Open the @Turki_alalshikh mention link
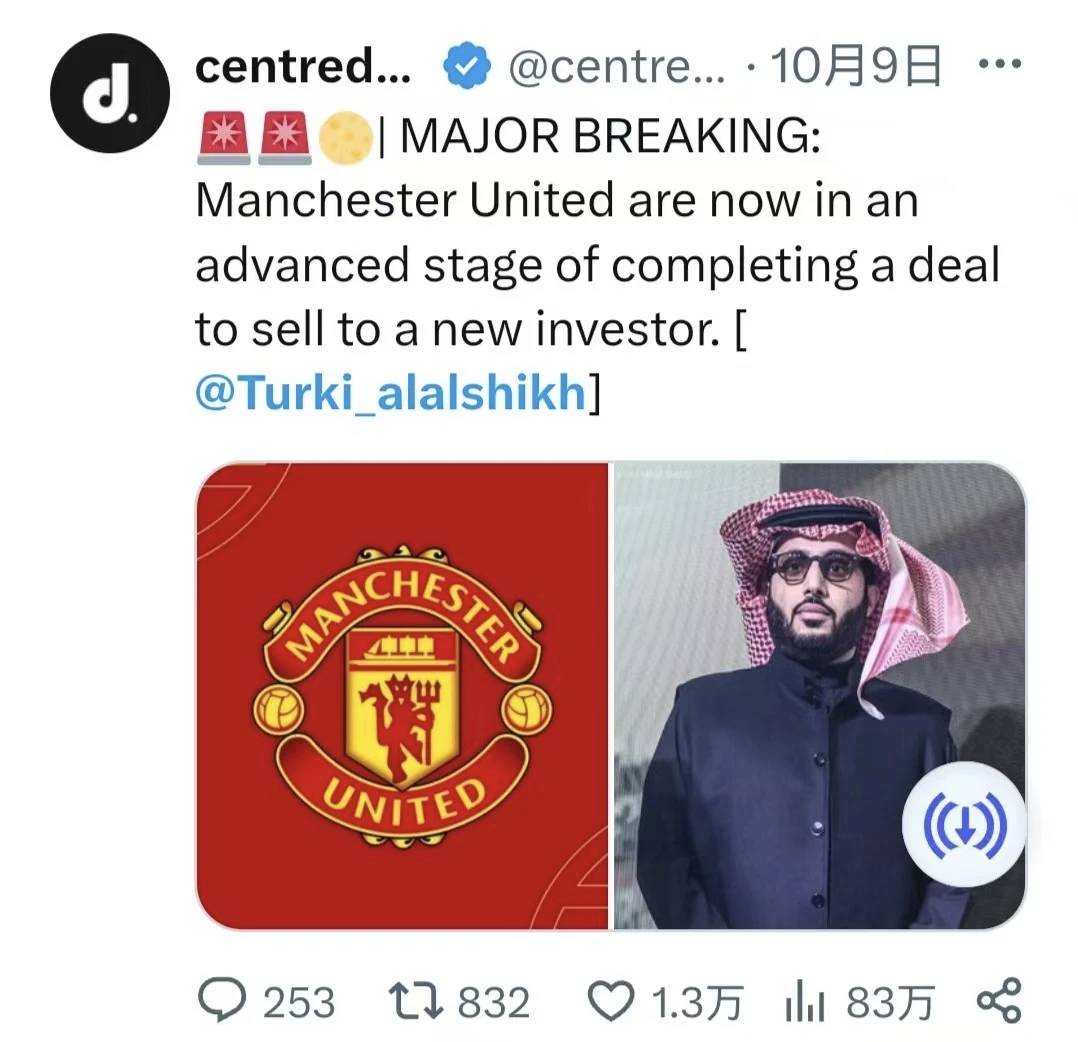 [389, 394]
